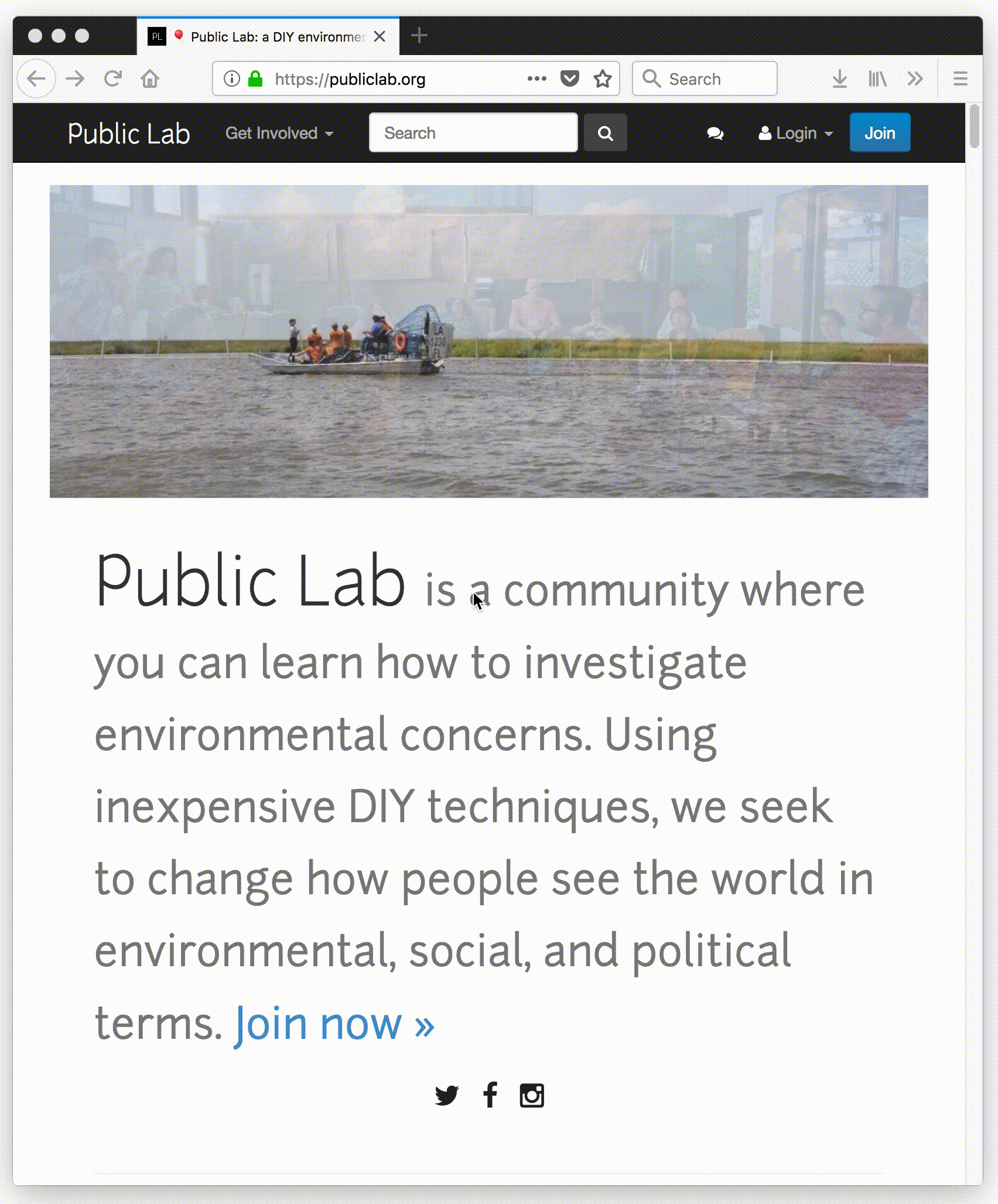998x1204 pixels.
Task: Expand the Get Involved dropdown
Action: pos(279,134)
